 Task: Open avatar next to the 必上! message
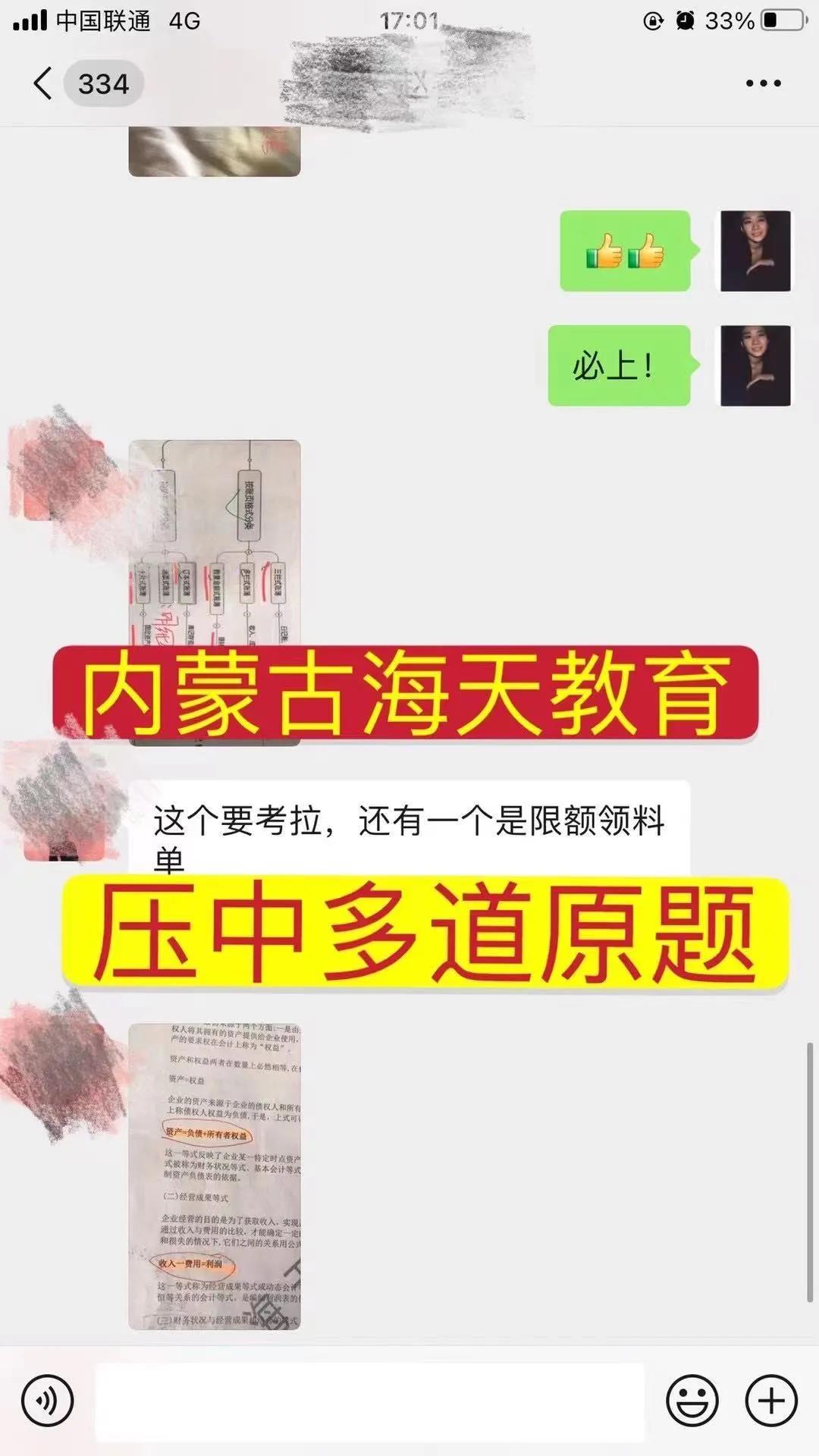755,366
